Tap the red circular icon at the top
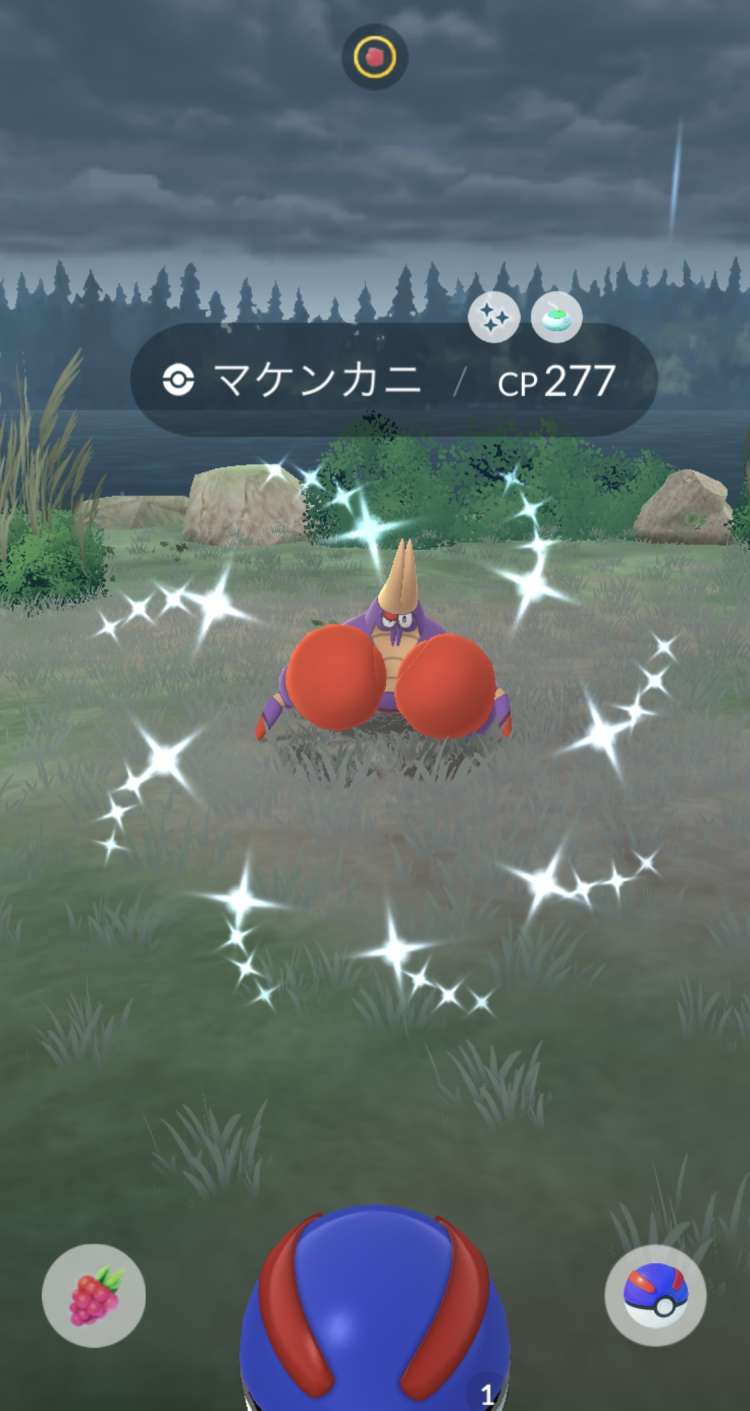750x1411 pixels. 375,58
